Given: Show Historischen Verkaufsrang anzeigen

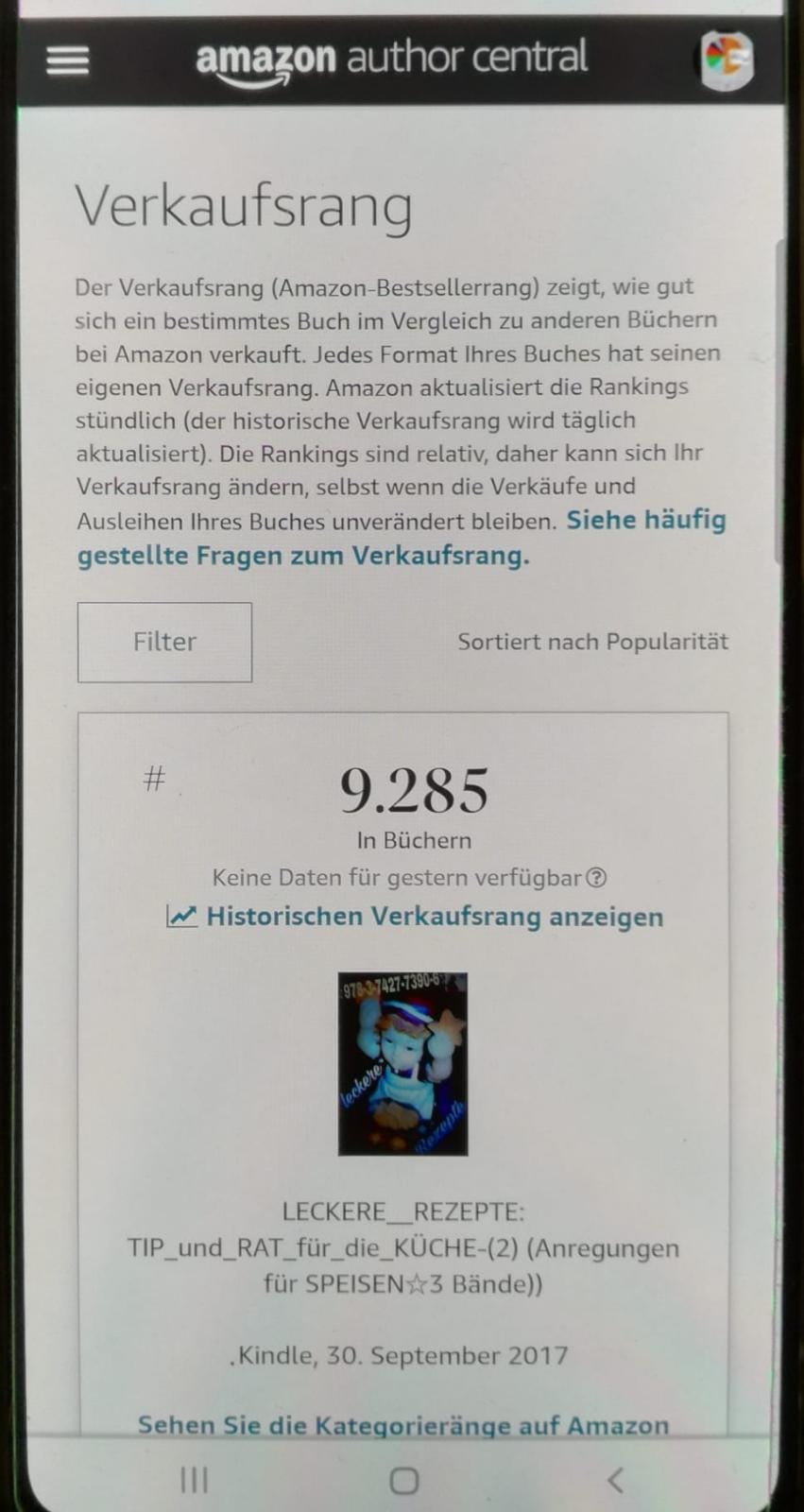Looking at the screenshot, I should 416,917.
